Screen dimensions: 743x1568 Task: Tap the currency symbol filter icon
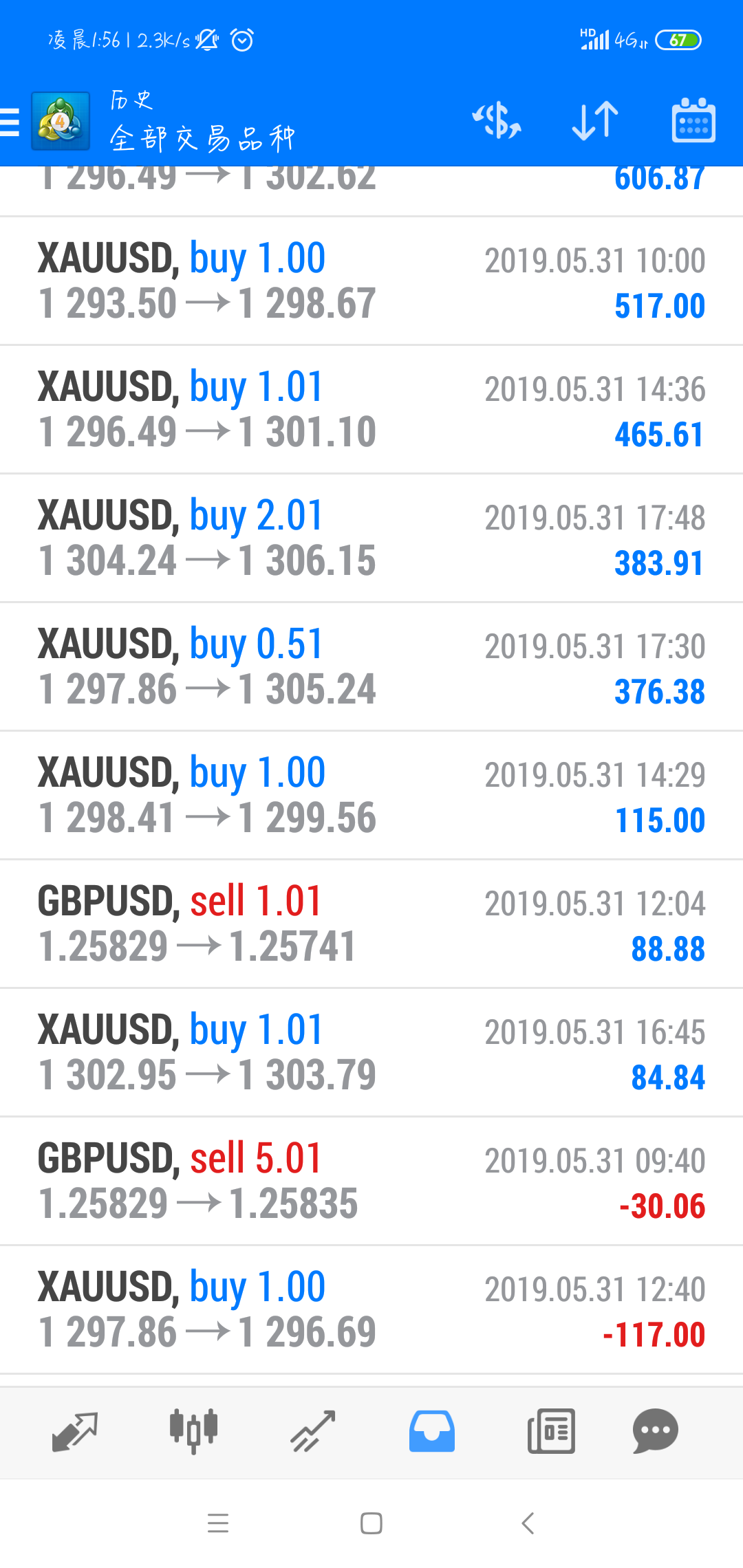[497, 120]
